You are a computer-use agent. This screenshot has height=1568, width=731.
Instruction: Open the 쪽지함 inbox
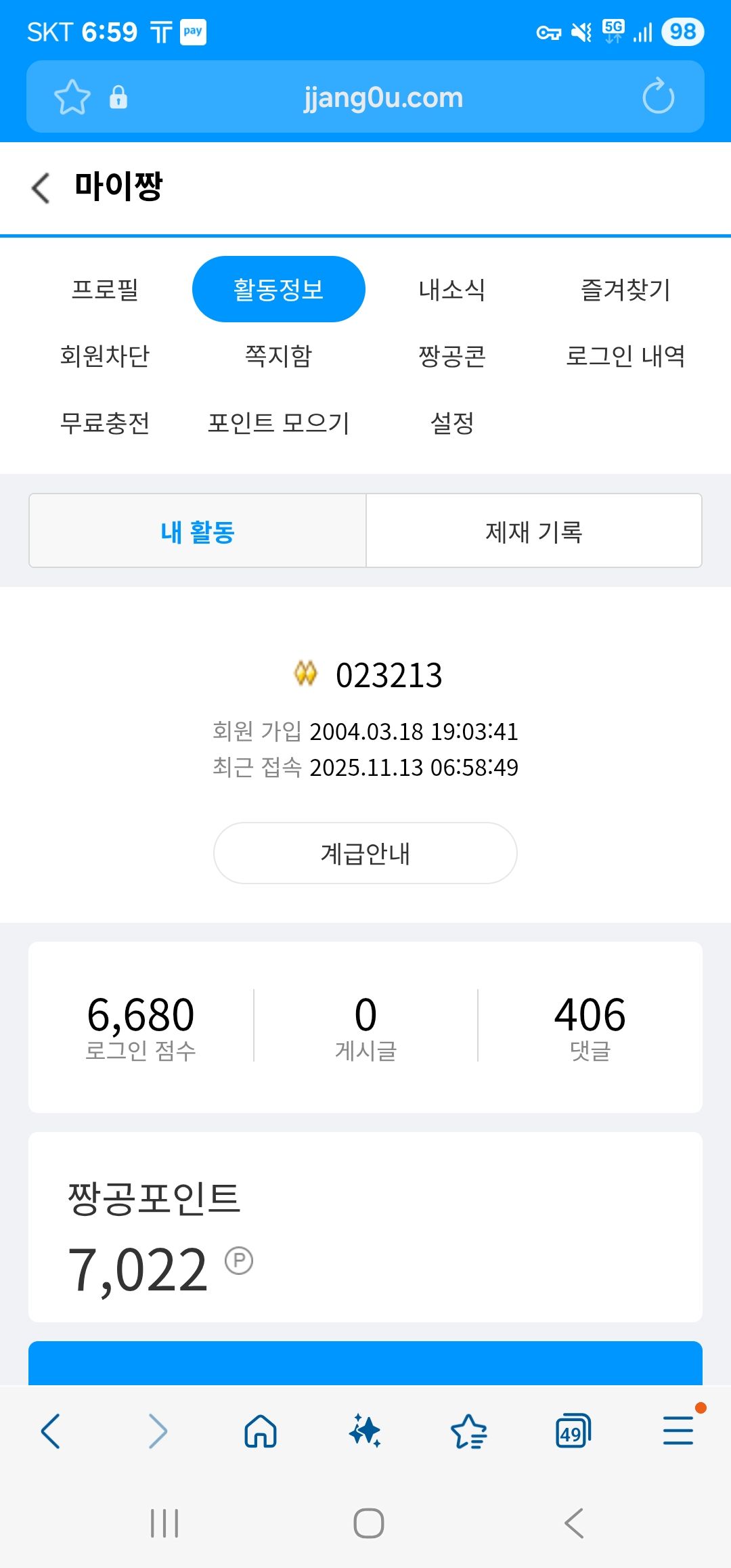pyautogui.click(x=278, y=356)
